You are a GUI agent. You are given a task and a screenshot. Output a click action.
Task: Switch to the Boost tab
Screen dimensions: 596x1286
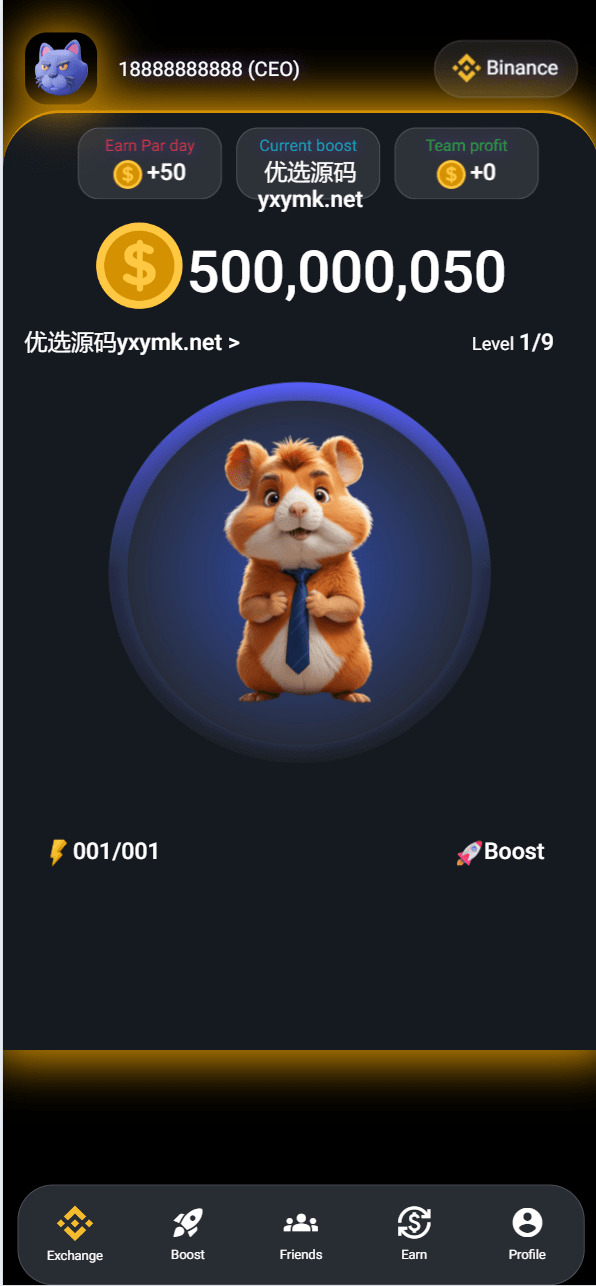click(187, 1235)
